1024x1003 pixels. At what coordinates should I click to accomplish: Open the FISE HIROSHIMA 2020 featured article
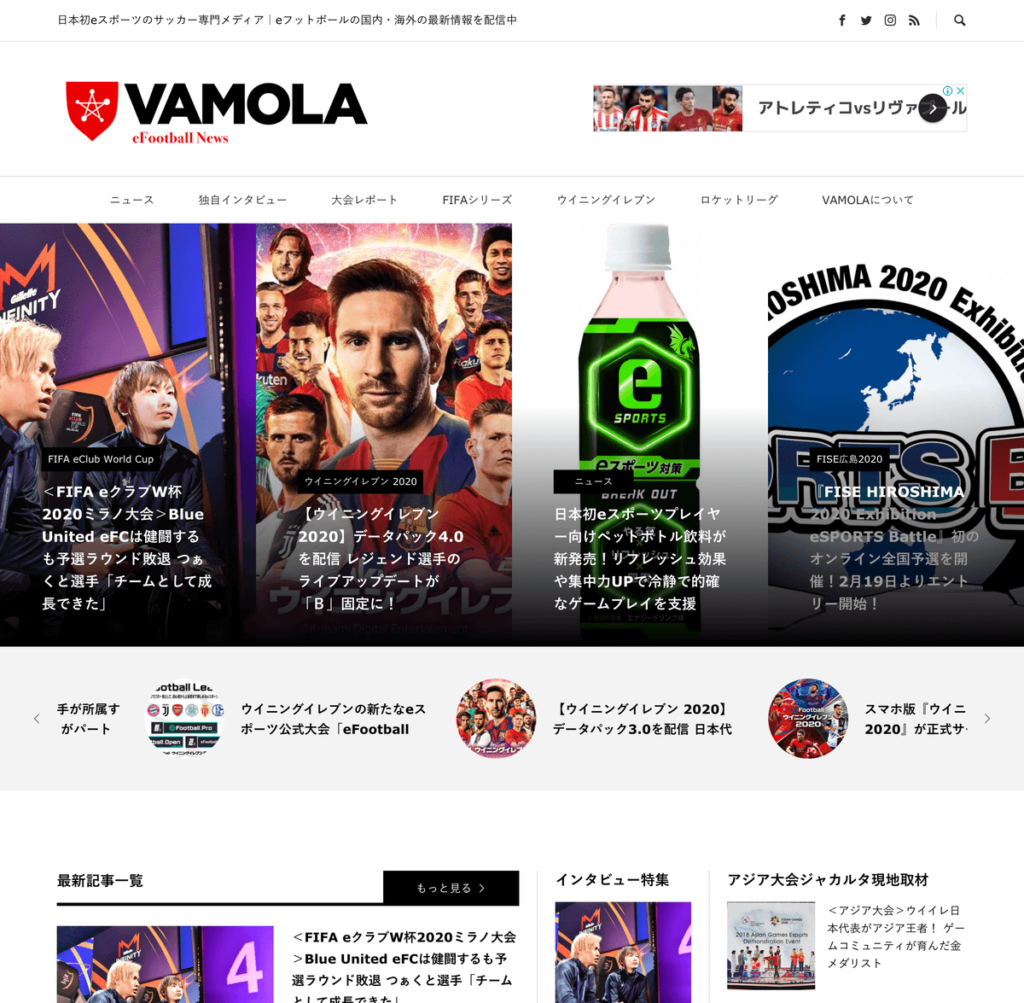pyautogui.click(x=890, y=547)
